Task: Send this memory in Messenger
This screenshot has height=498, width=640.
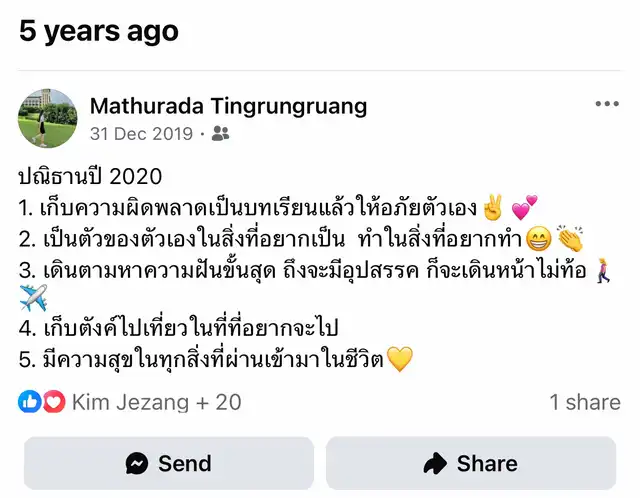Action: tap(169, 463)
